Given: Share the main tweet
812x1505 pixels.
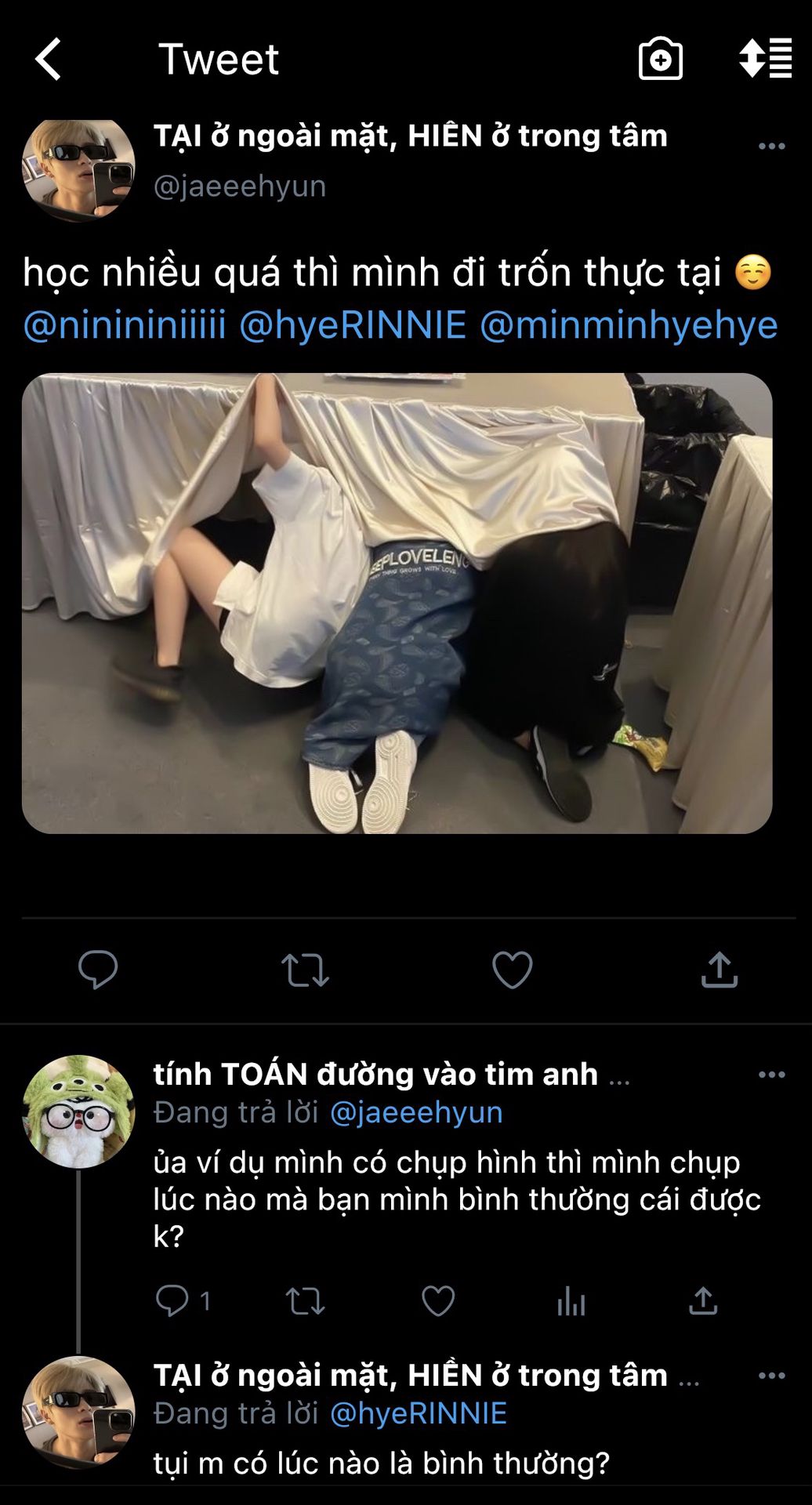Looking at the screenshot, I should tap(719, 970).
